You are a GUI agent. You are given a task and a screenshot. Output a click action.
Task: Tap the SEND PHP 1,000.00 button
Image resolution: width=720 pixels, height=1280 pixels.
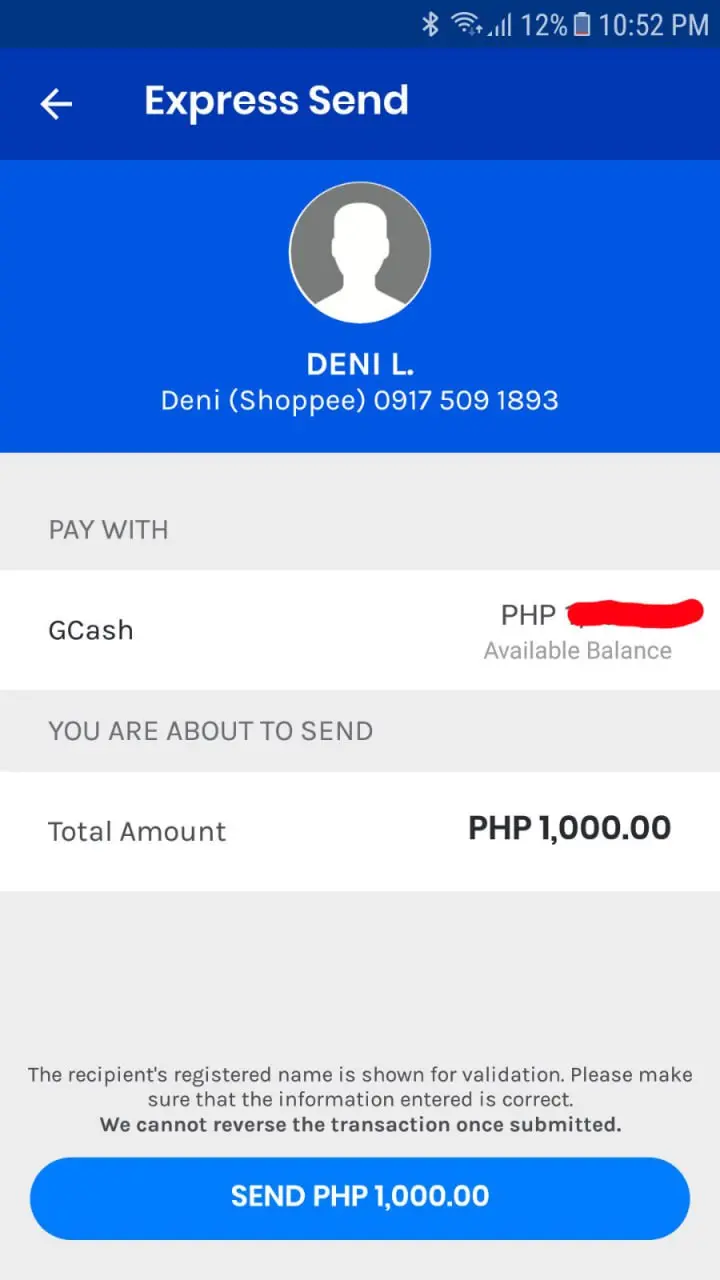(x=360, y=1197)
